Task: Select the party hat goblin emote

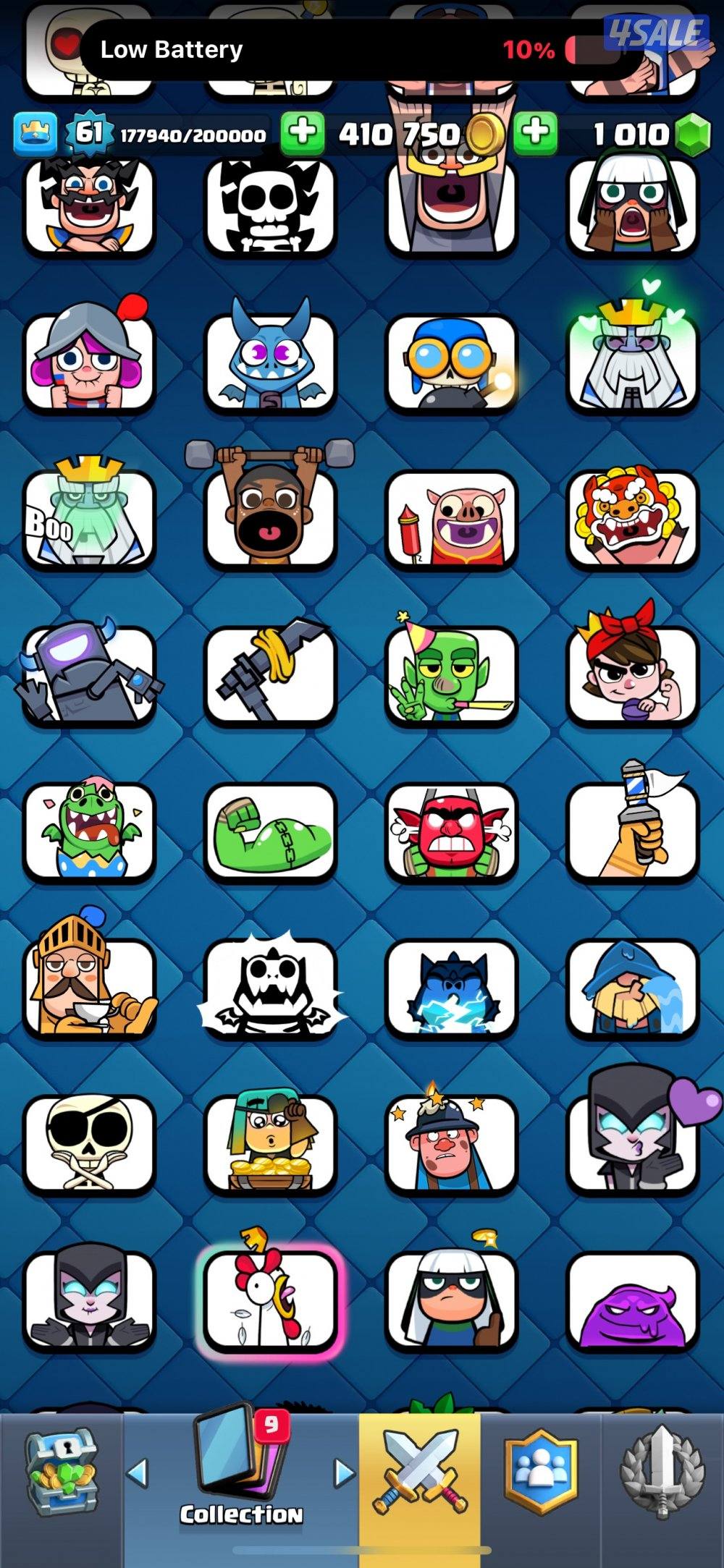Action: click(x=451, y=674)
